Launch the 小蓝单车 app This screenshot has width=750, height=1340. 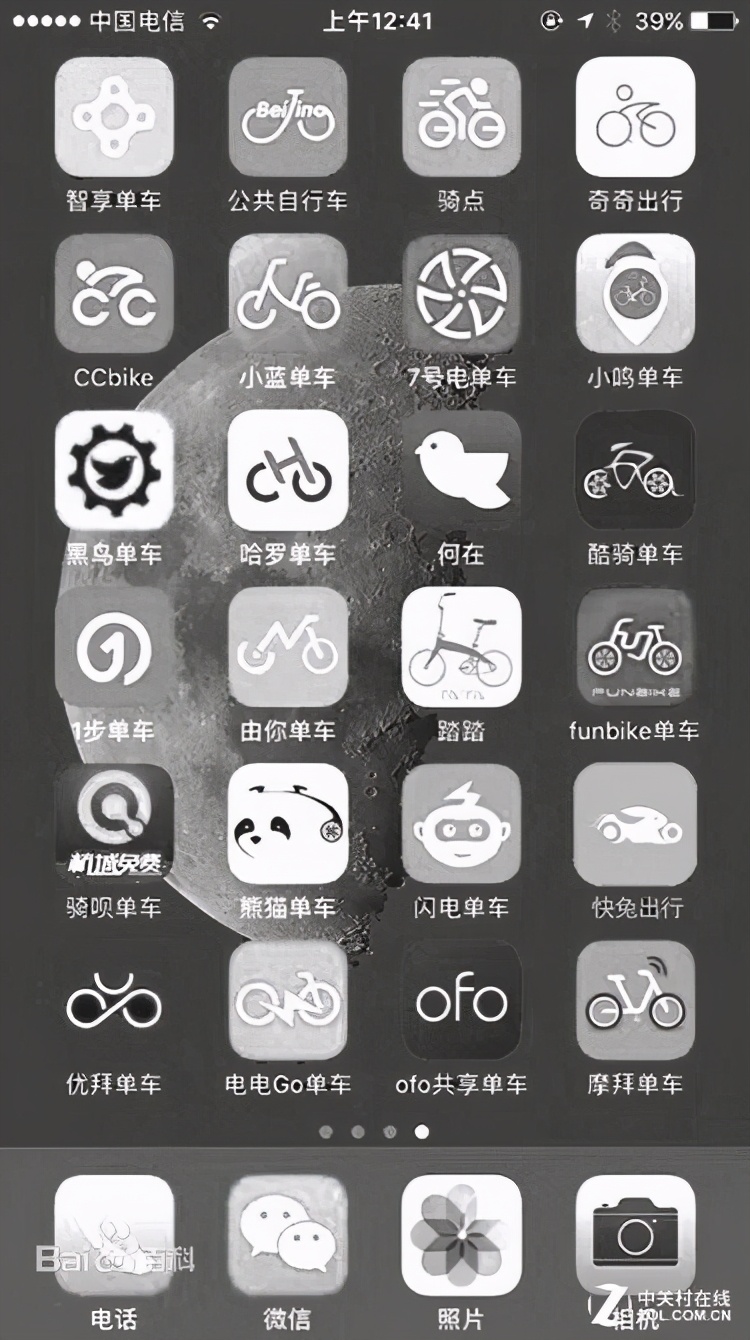288,294
